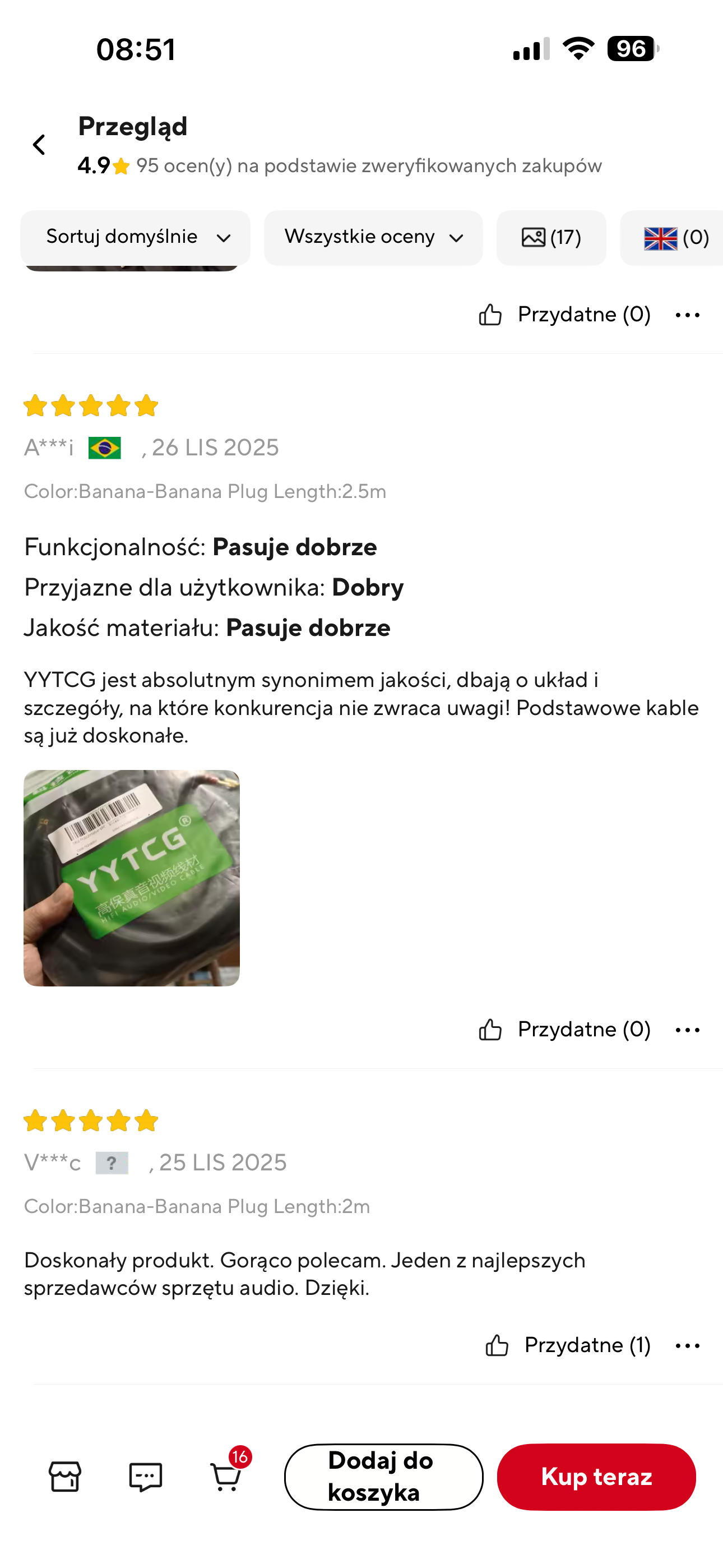Go back from the Przegląd reviews page
723x1568 pixels.
[x=40, y=145]
